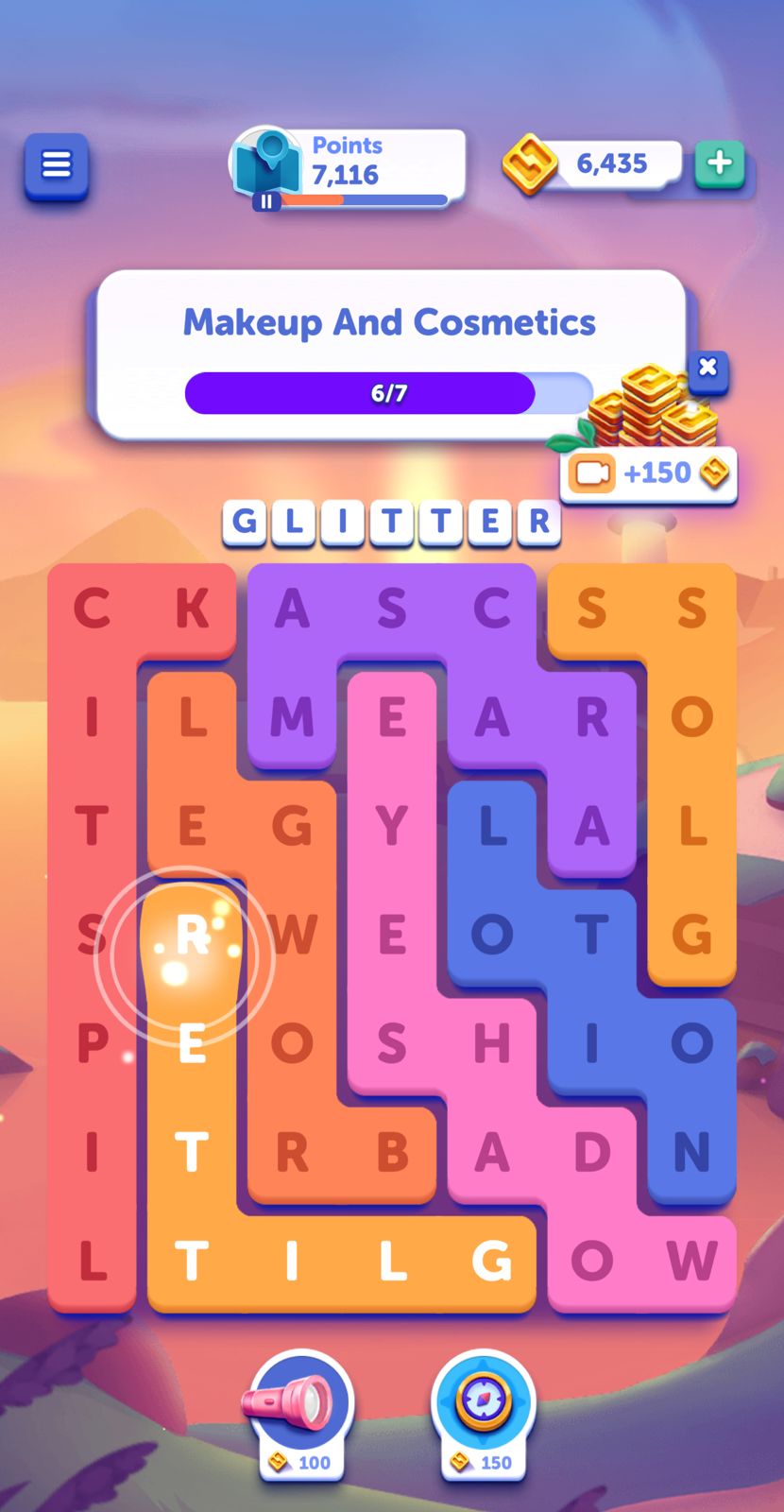Open the hamburger menu
This screenshot has height=1512, width=784.
(57, 166)
